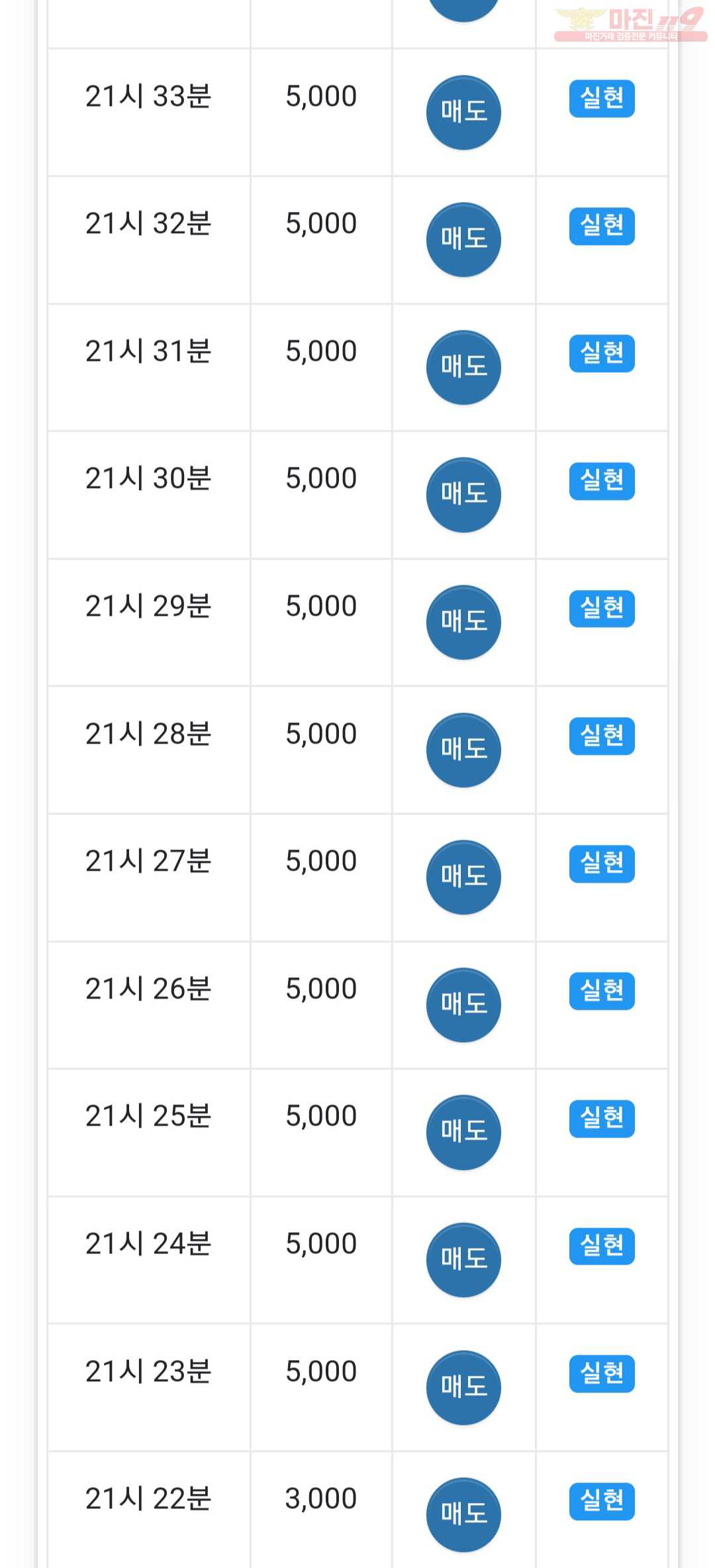Select the 매도 button in the 21시 32분 row
715x1568 pixels.
tap(463, 240)
